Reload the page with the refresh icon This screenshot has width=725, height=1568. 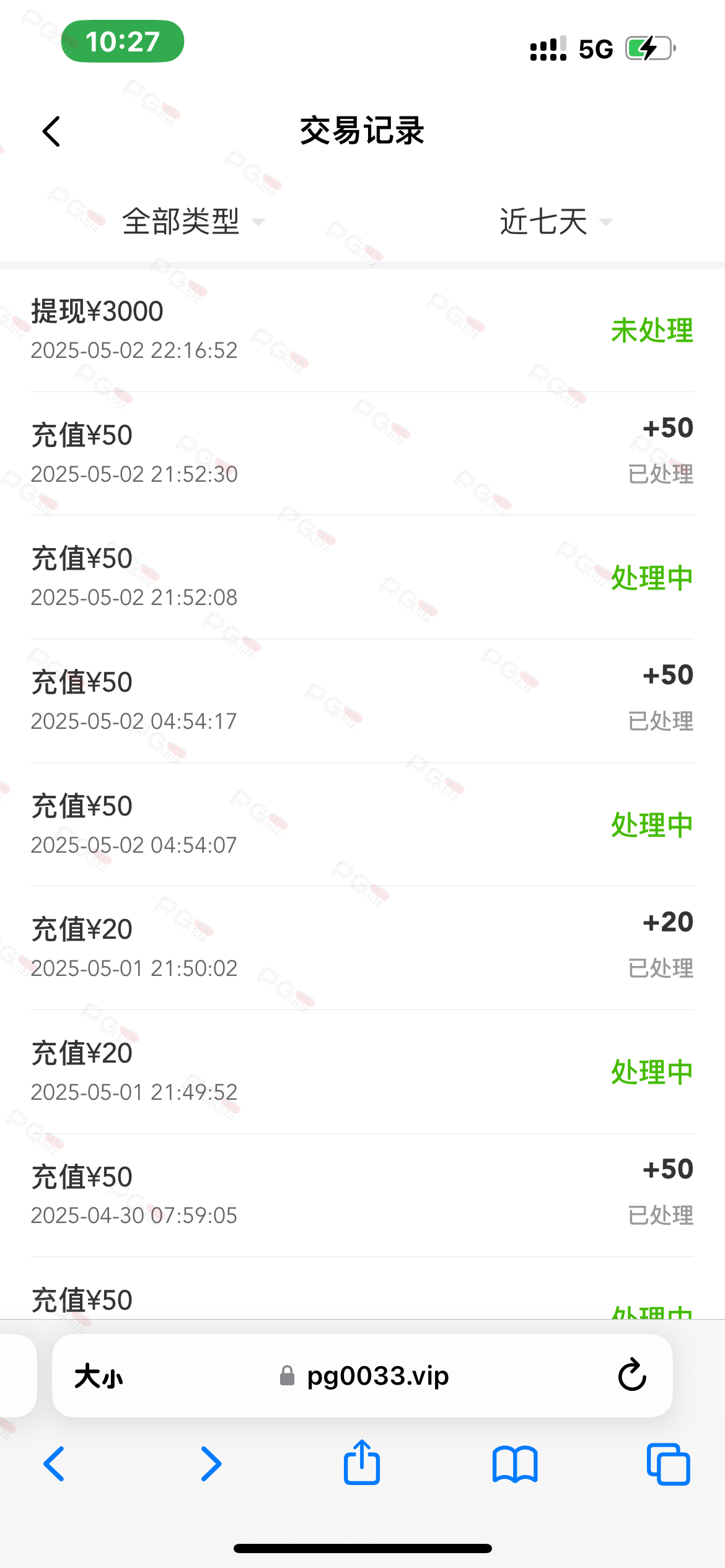coord(632,1375)
